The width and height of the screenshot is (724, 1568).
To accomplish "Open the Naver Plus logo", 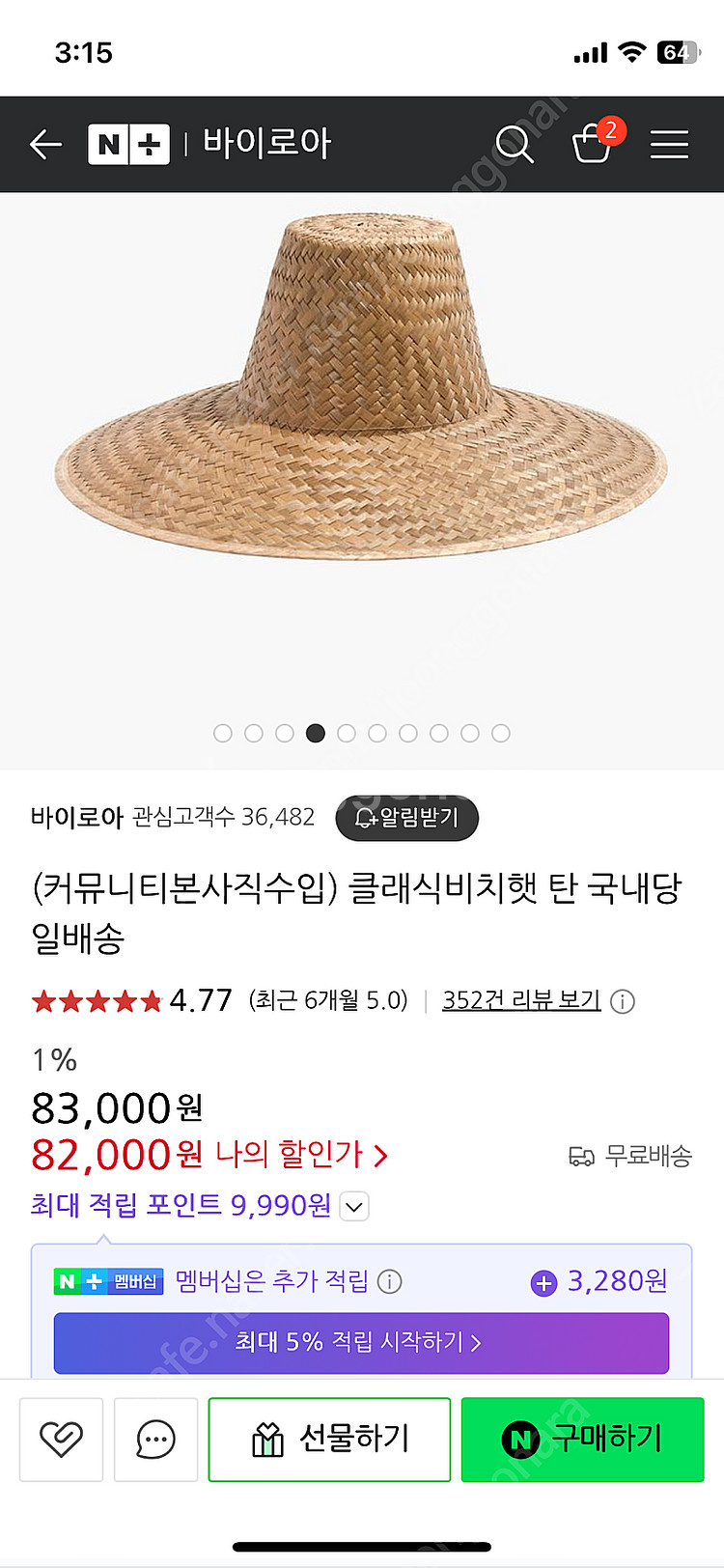I will (128, 144).
